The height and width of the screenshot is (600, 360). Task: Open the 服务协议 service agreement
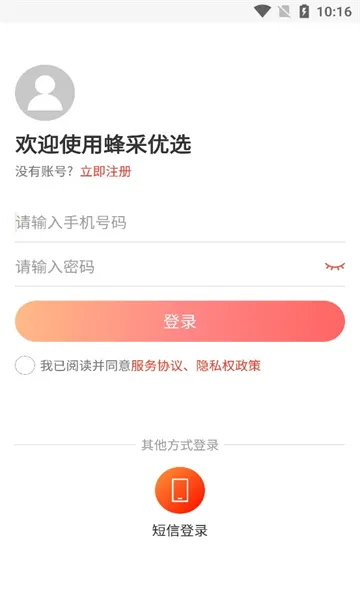pos(156,366)
